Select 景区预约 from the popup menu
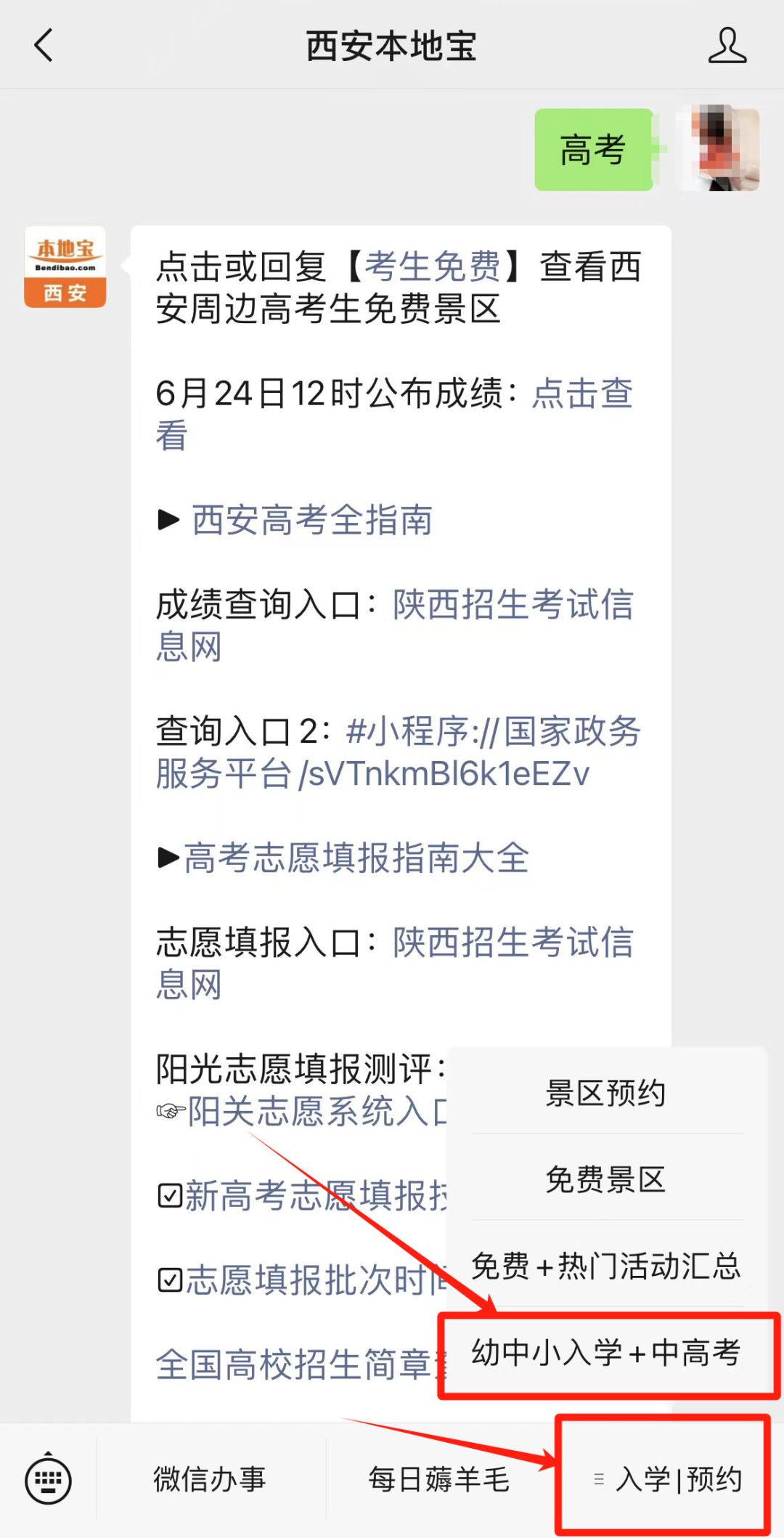The image size is (784, 1538). [x=606, y=1093]
